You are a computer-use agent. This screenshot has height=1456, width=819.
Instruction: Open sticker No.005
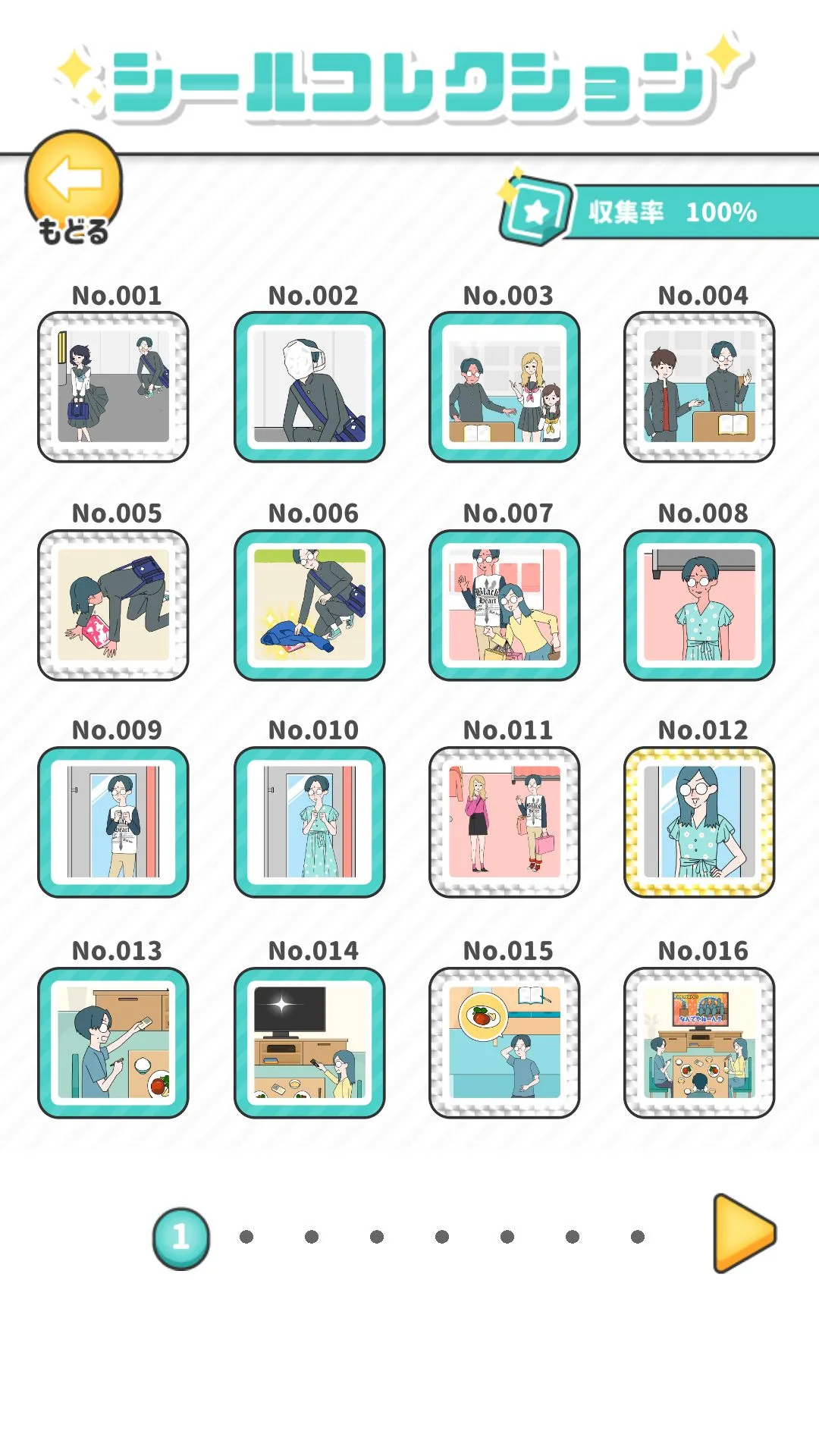pos(114,604)
